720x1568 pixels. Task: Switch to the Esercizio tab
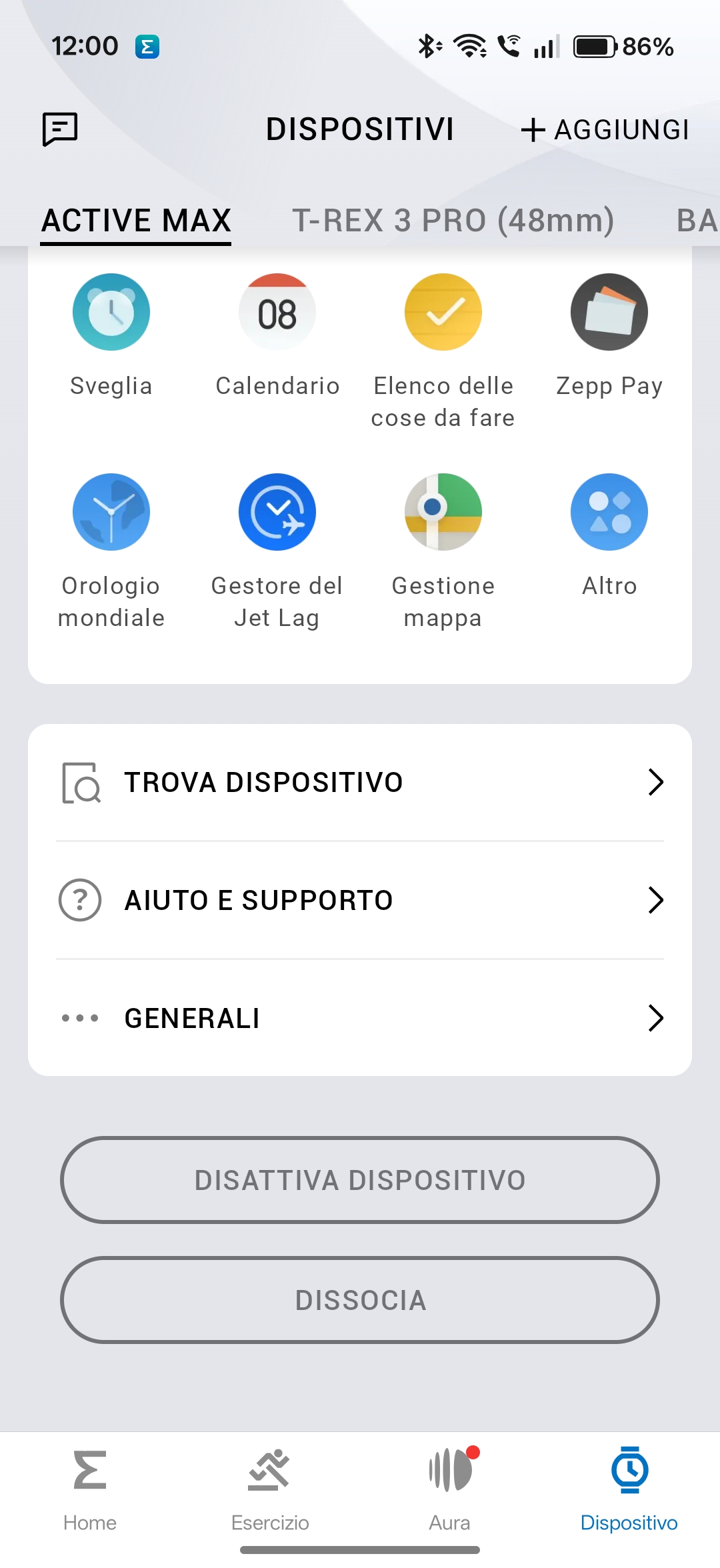point(270,1488)
